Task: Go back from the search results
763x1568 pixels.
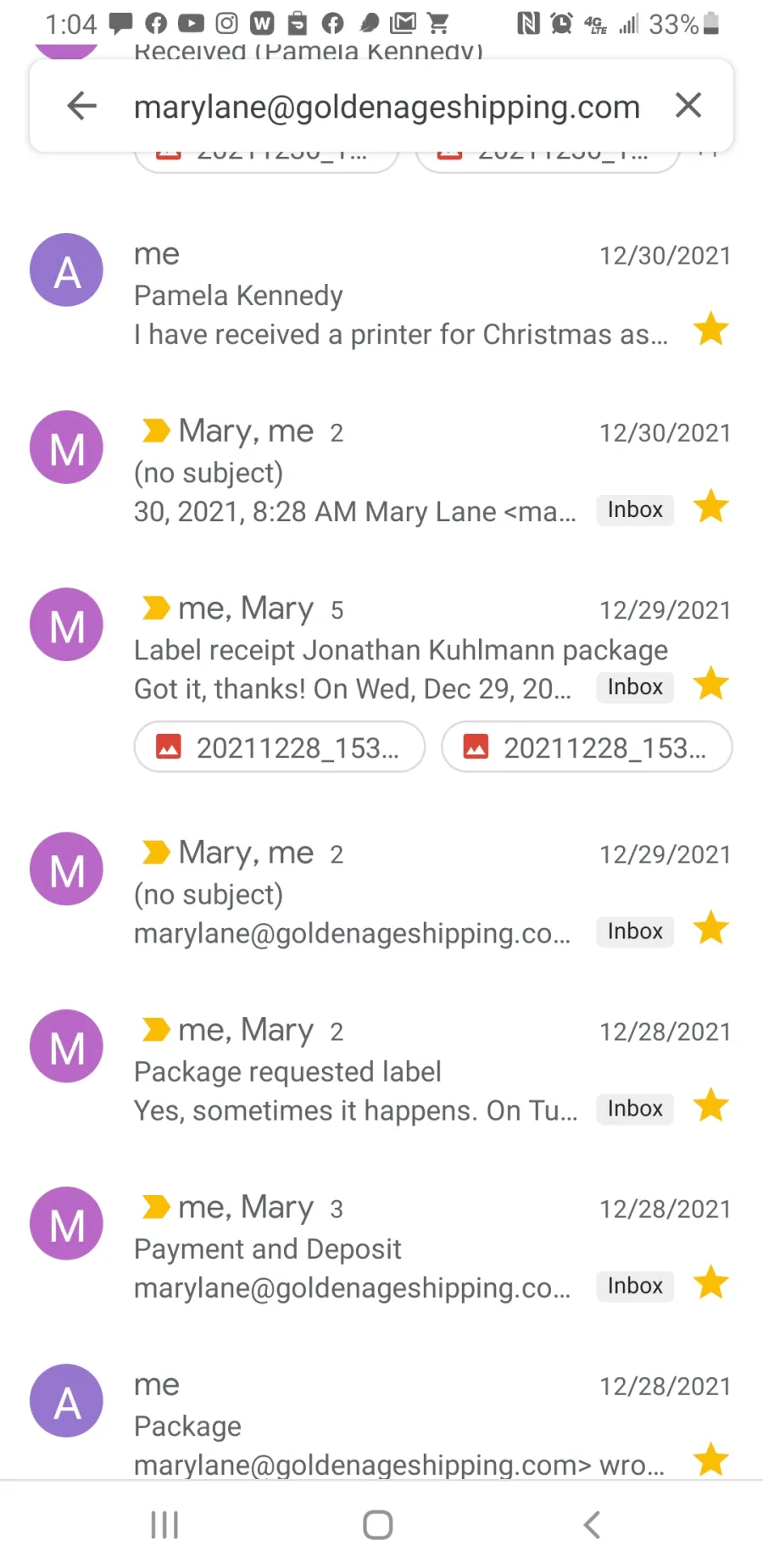Action: tap(82, 106)
